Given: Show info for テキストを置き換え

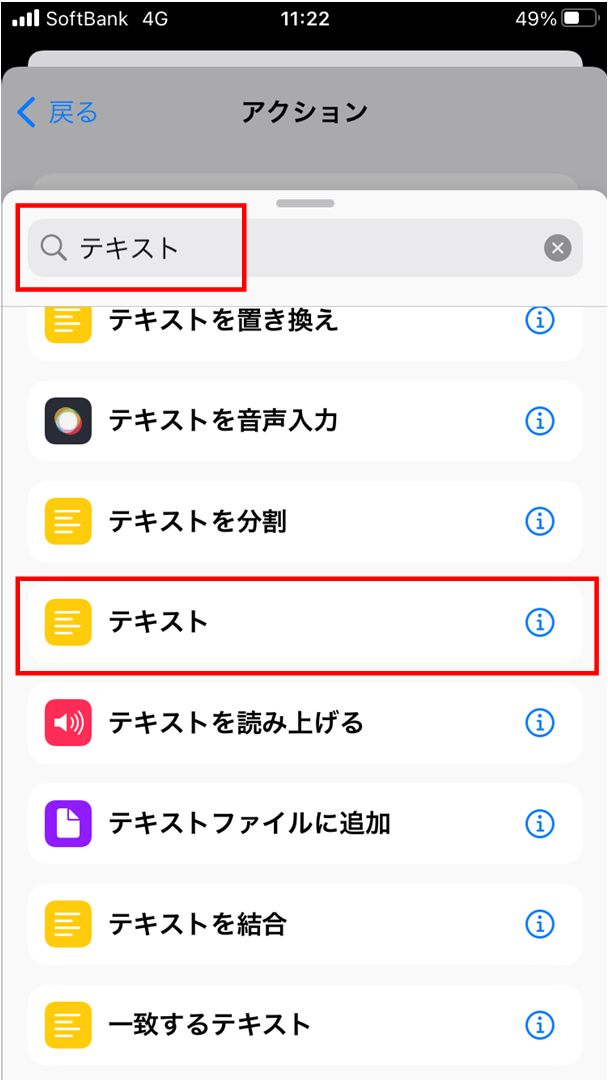Looking at the screenshot, I should coord(539,320).
